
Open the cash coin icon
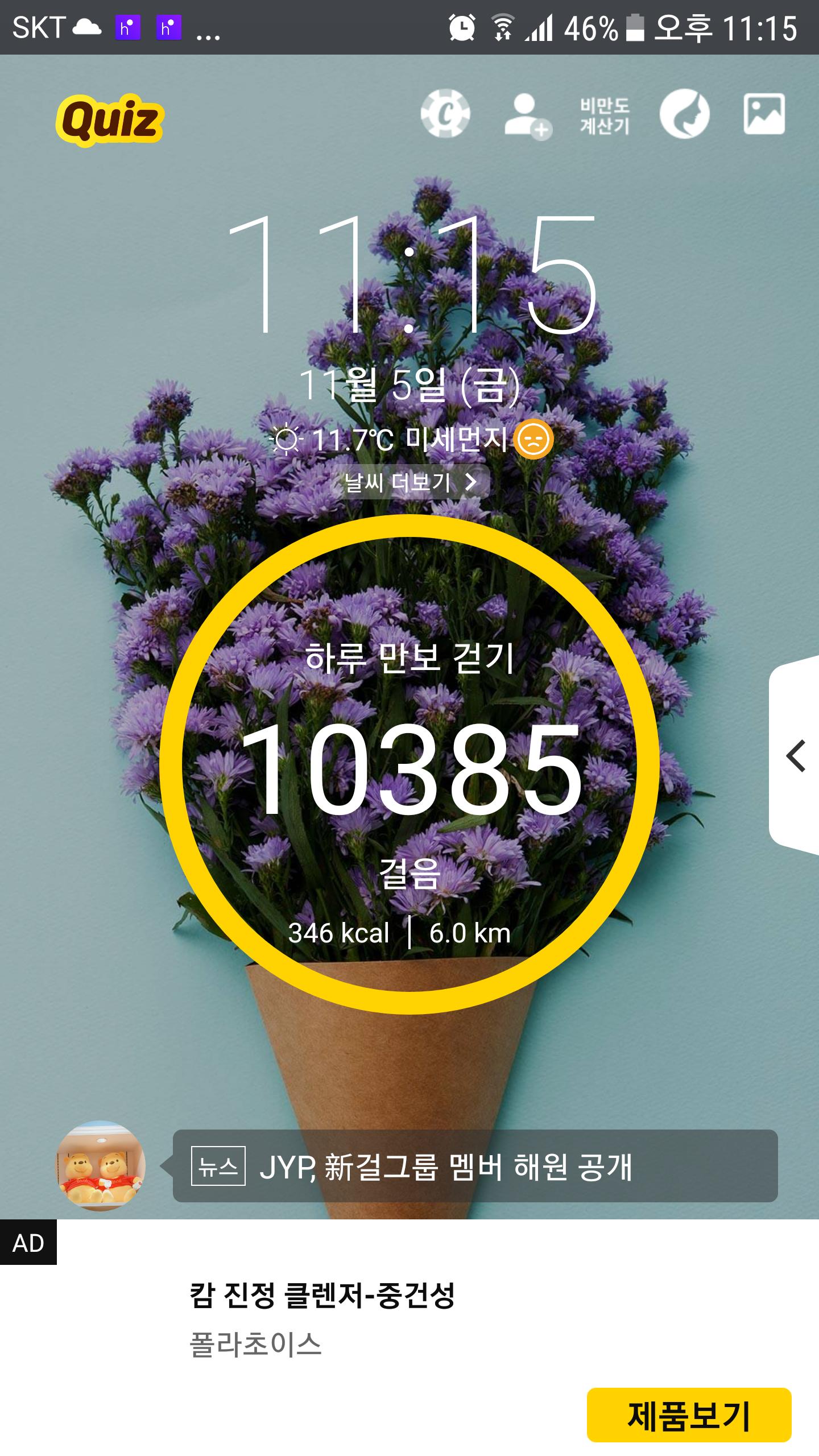pyautogui.click(x=445, y=114)
